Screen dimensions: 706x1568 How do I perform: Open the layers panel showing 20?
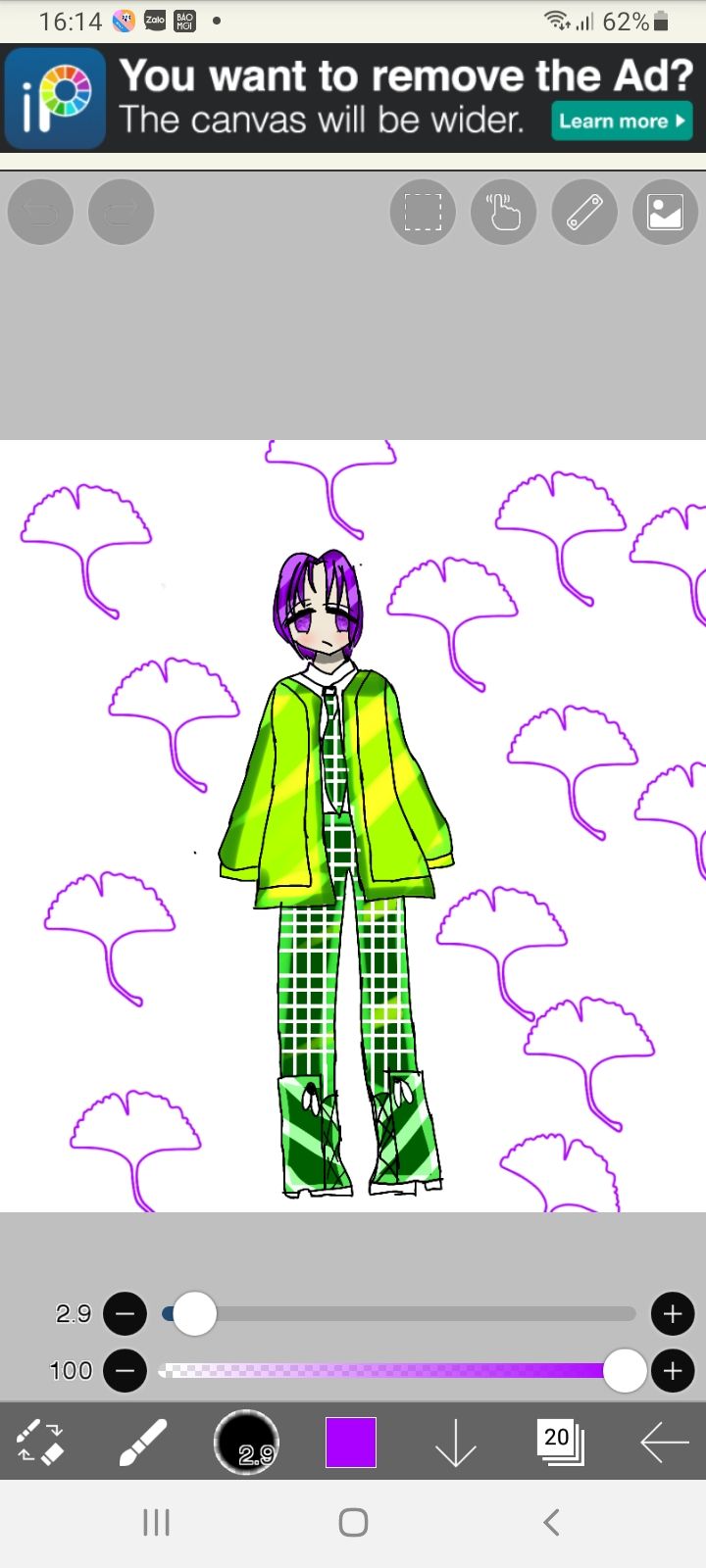coord(561,1442)
